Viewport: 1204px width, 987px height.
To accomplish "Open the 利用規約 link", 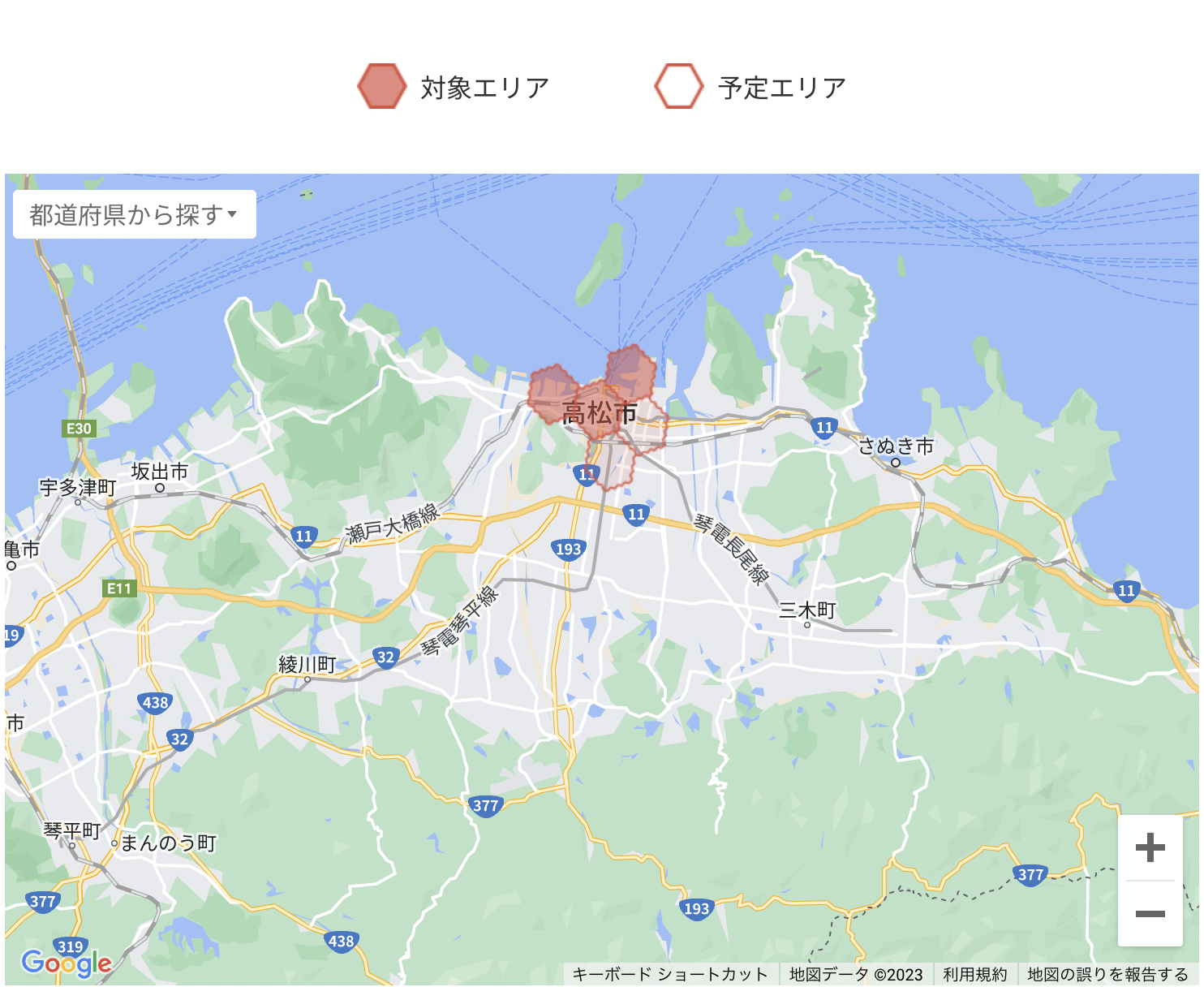I will pyautogui.click(x=974, y=974).
